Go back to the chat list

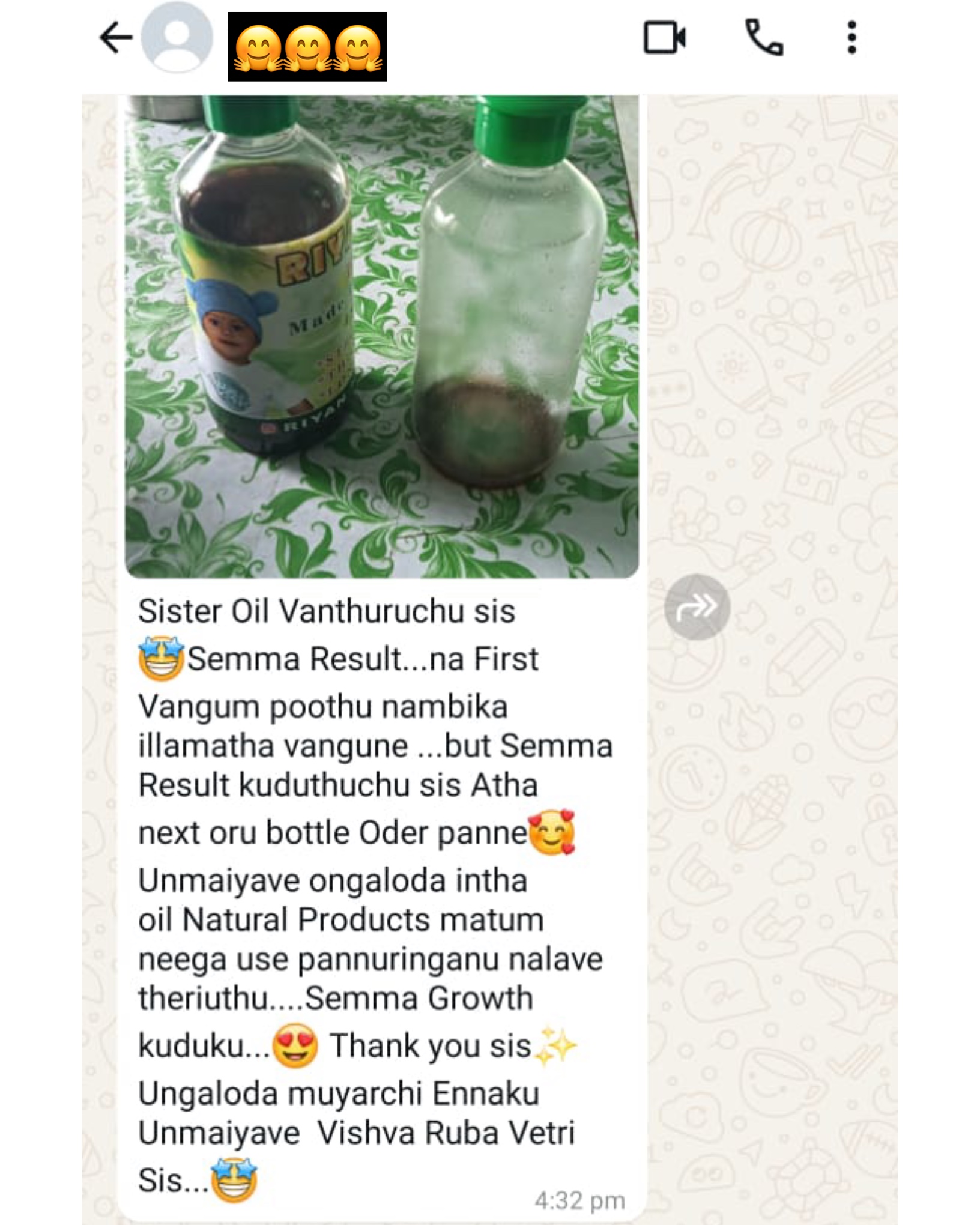(x=115, y=38)
